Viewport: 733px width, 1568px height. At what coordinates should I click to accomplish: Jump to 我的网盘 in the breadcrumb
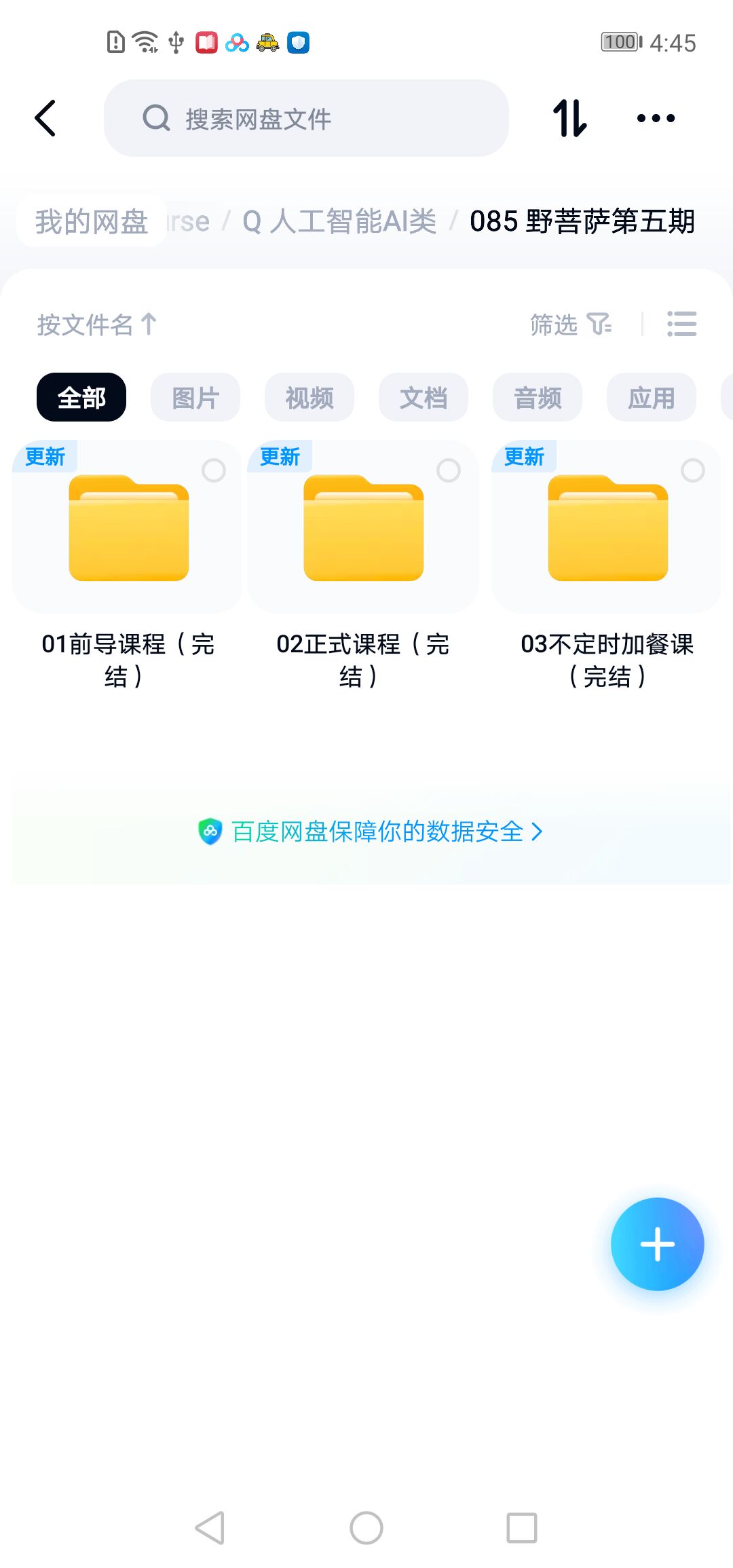(x=92, y=221)
